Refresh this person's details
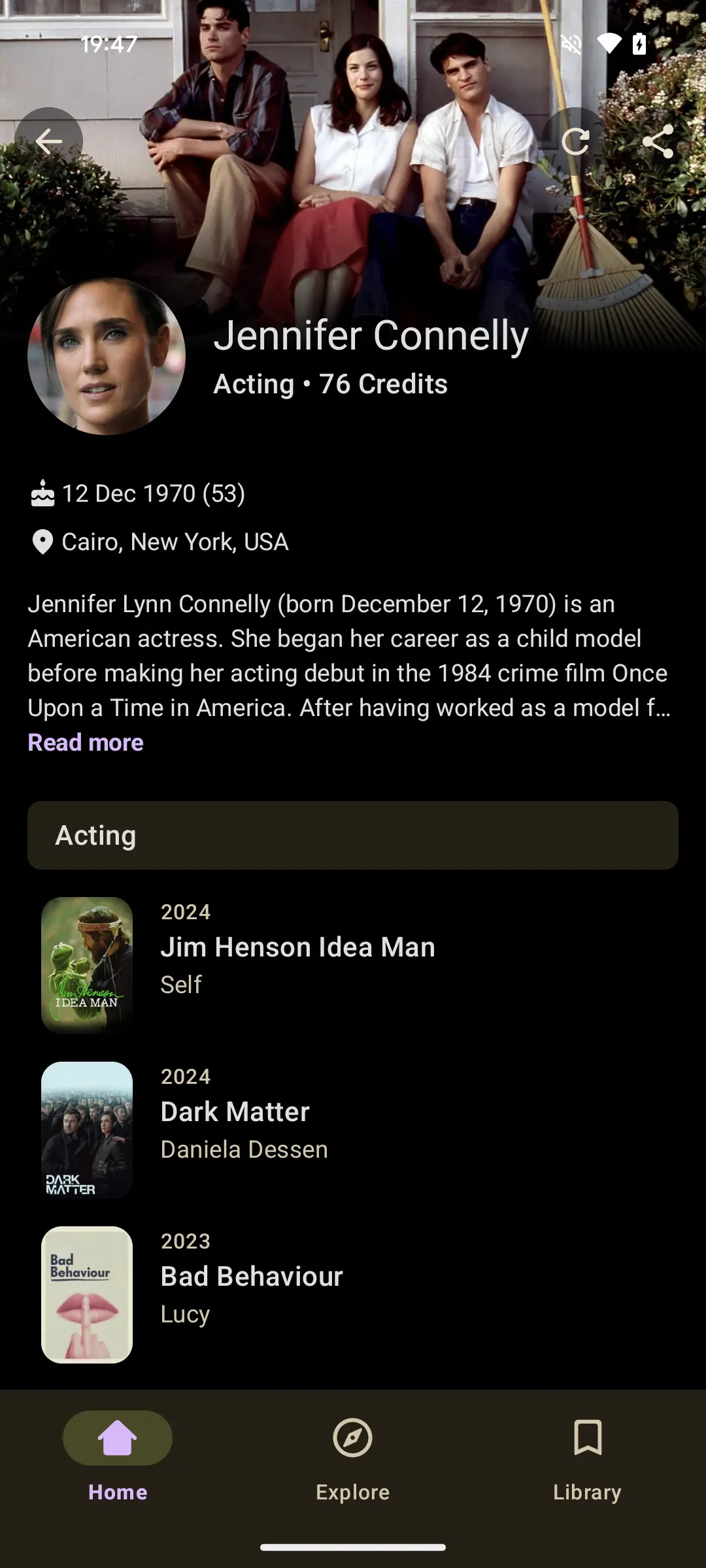This screenshot has height=1568, width=706. point(575,141)
